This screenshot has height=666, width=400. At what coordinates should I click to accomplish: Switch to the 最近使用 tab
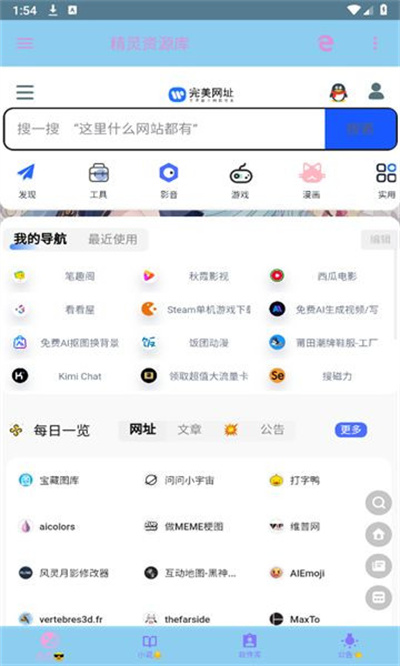(x=113, y=239)
